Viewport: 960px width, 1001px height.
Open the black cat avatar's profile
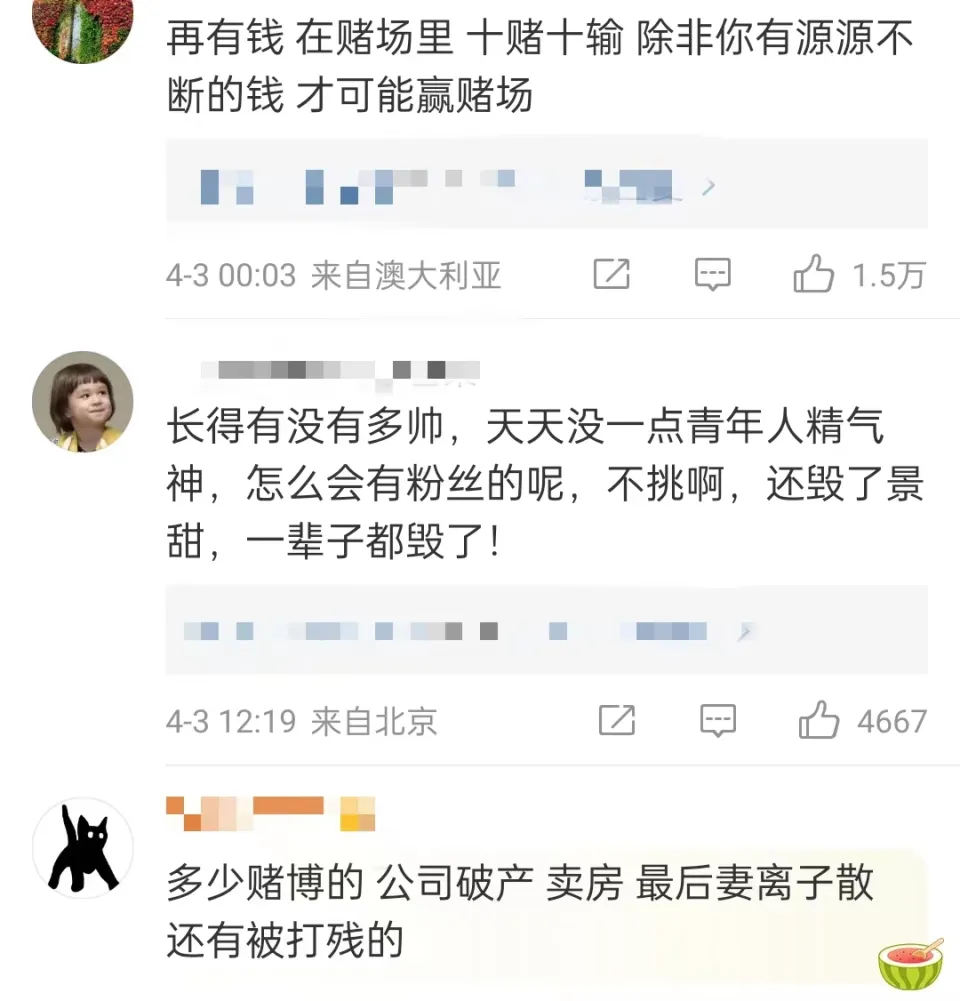tap(82, 847)
